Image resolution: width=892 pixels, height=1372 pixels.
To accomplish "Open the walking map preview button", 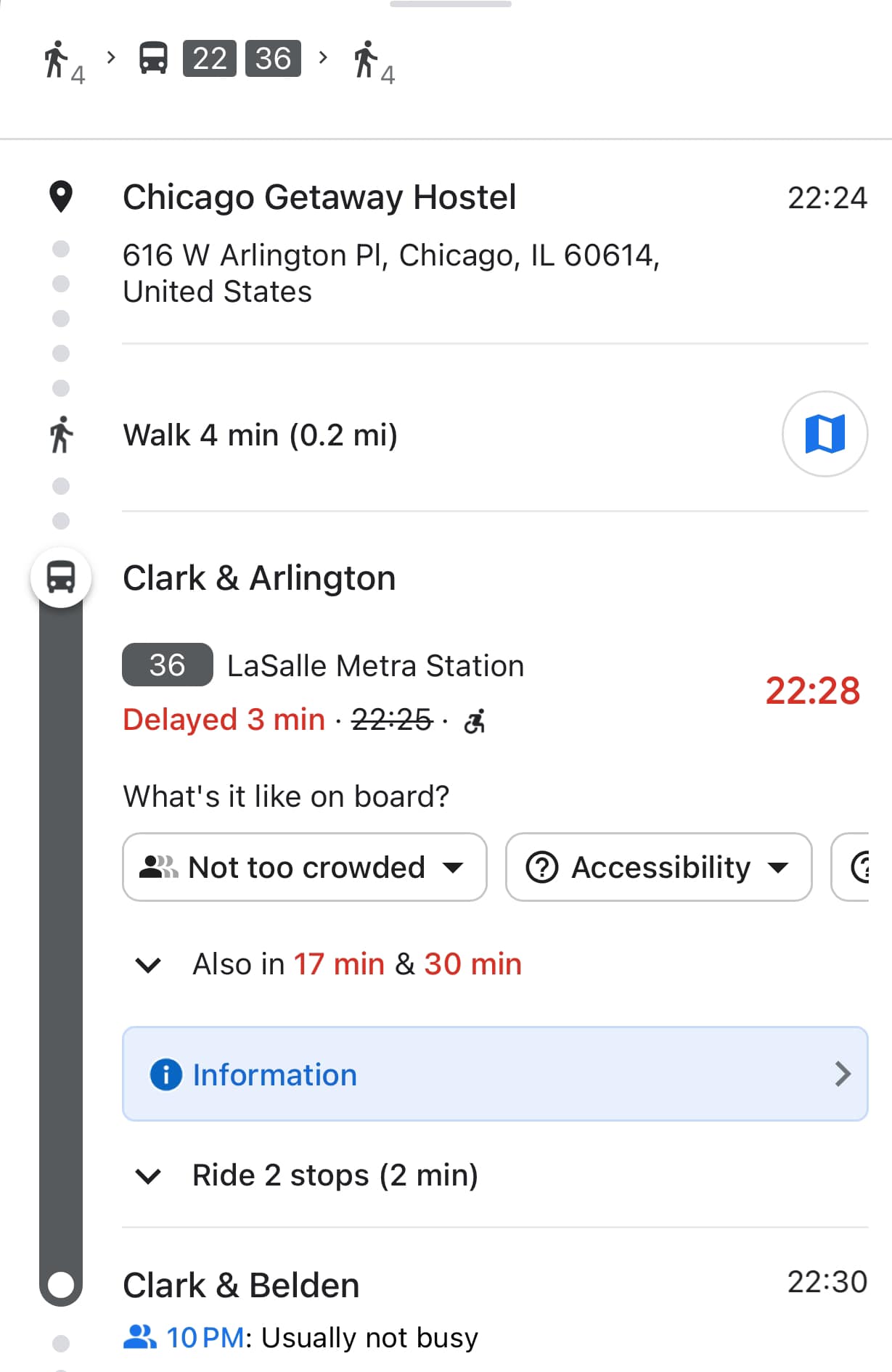I will 825,434.
